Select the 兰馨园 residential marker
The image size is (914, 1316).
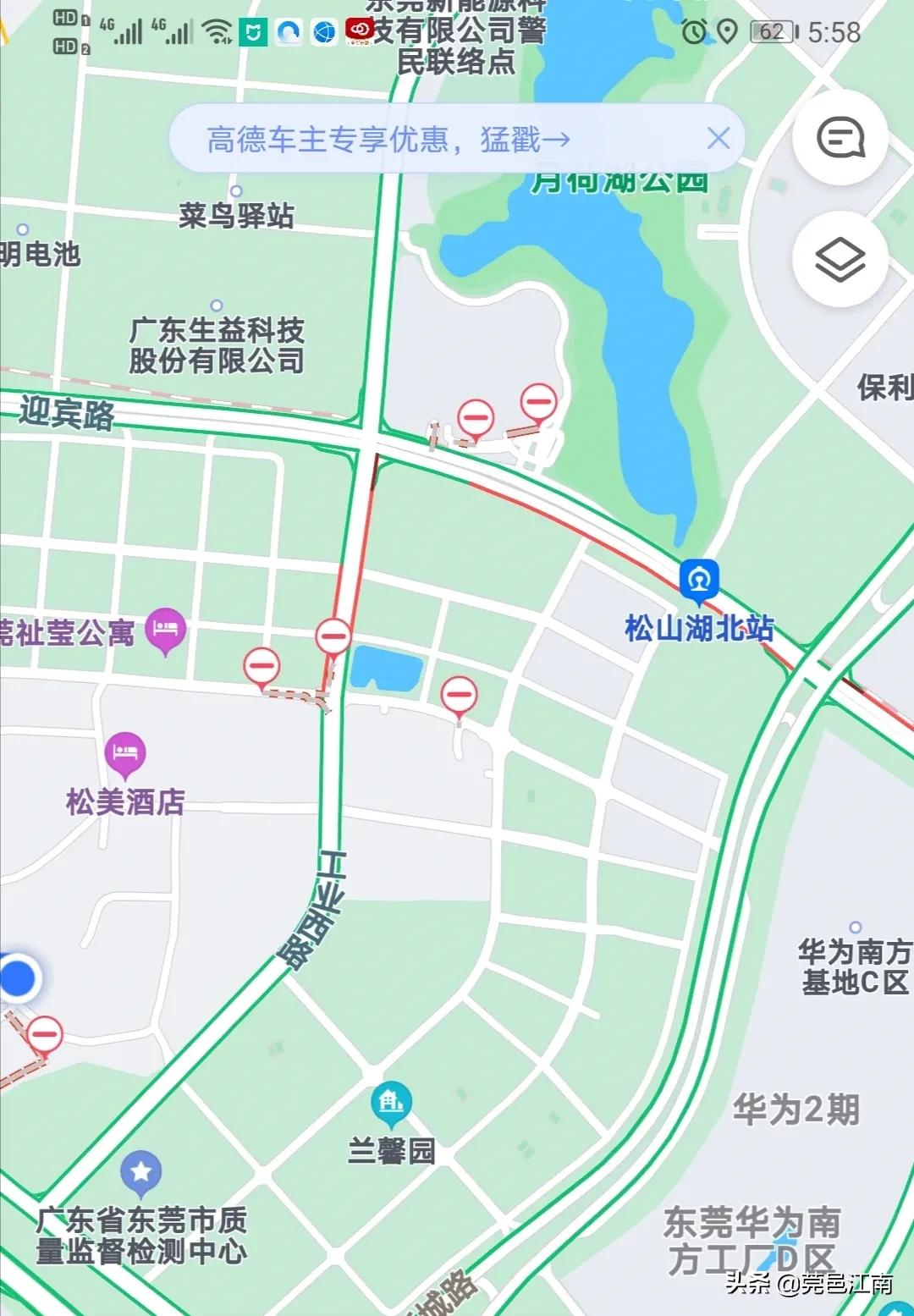tap(391, 1102)
